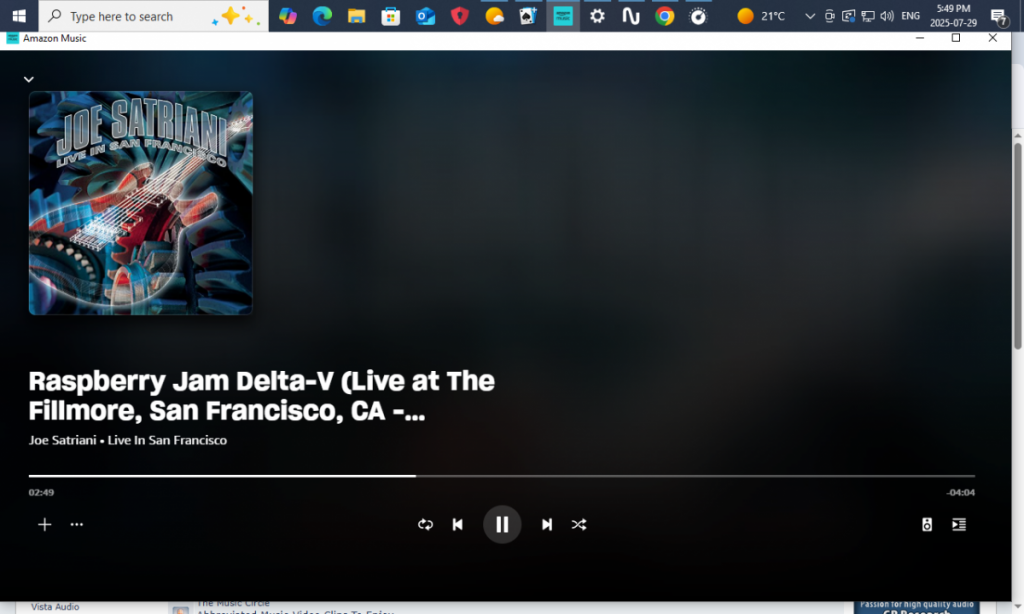Open the Joe Satriani album cover
The width and height of the screenshot is (1024, 614).
(141, 203)
